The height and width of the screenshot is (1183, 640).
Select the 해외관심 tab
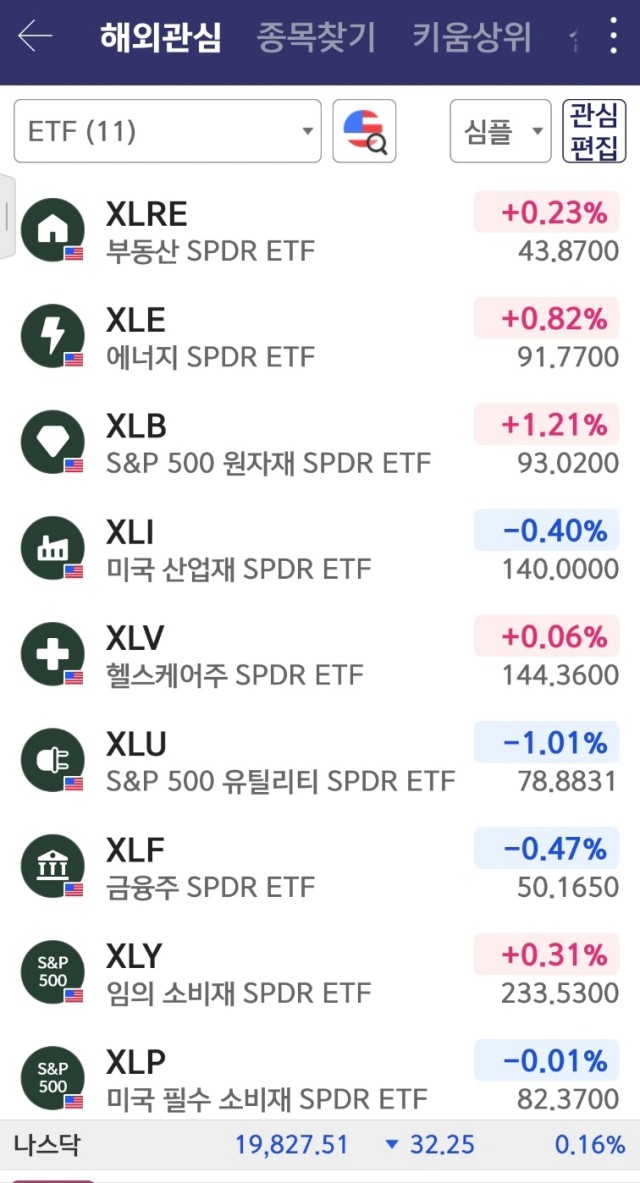click(161, 37)
